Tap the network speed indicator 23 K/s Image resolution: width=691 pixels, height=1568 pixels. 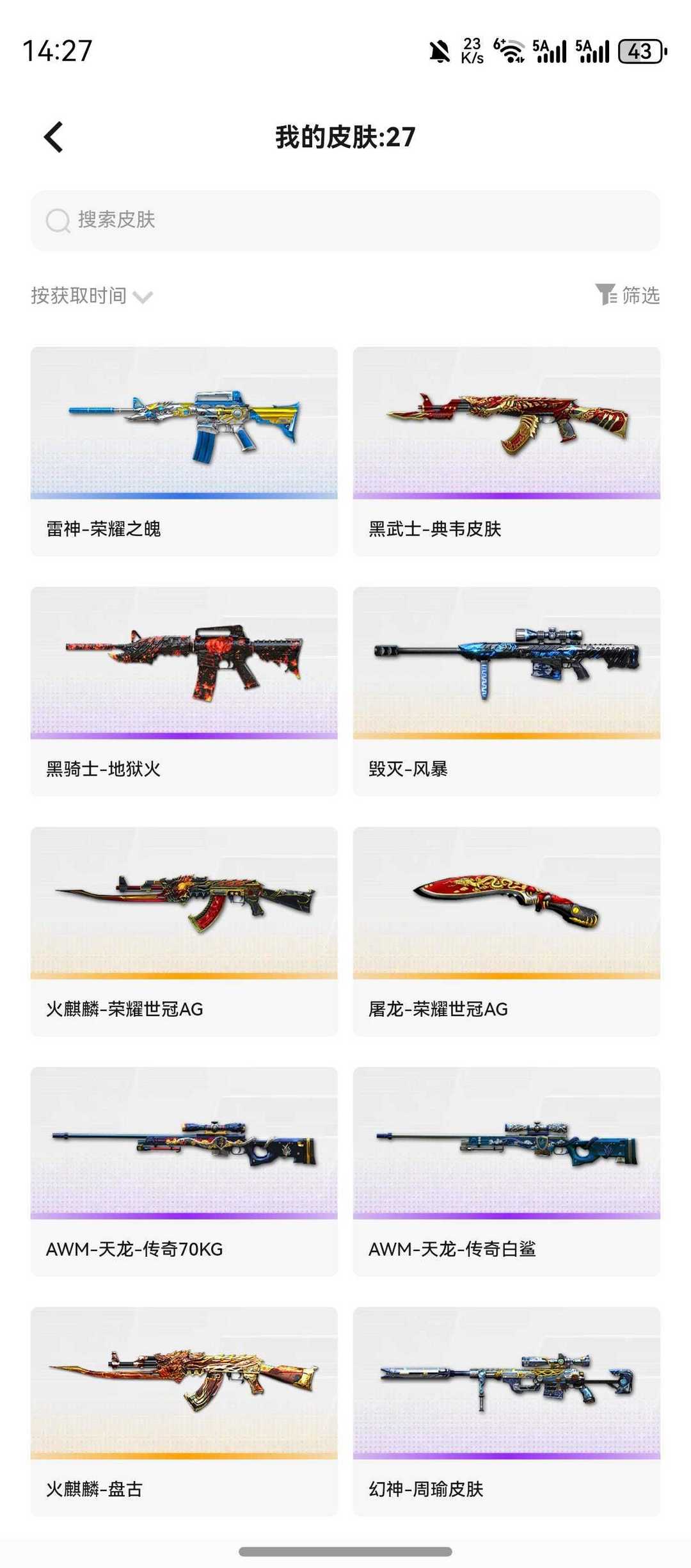click(x=472, y=50)
